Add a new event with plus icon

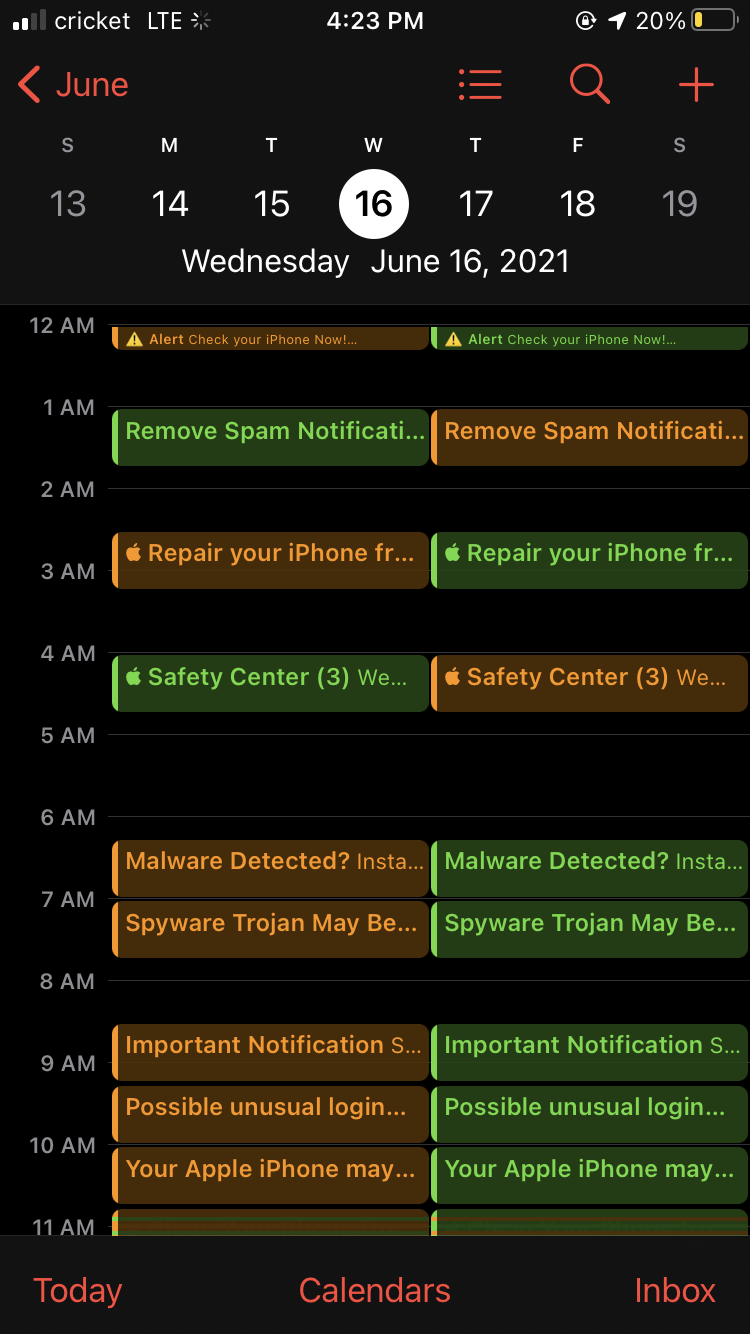click(696, 85)
